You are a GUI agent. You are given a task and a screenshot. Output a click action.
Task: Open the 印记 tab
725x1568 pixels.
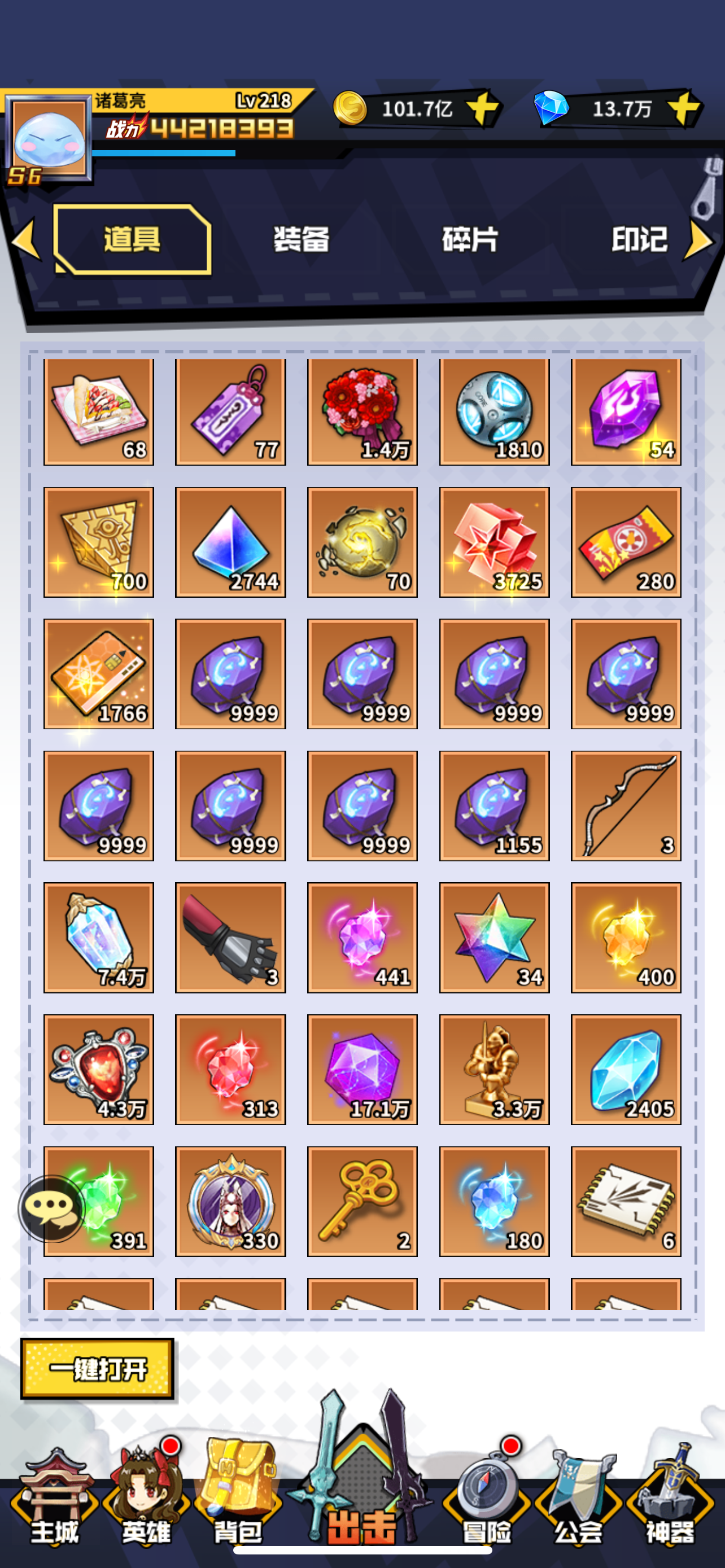[639, 239]
